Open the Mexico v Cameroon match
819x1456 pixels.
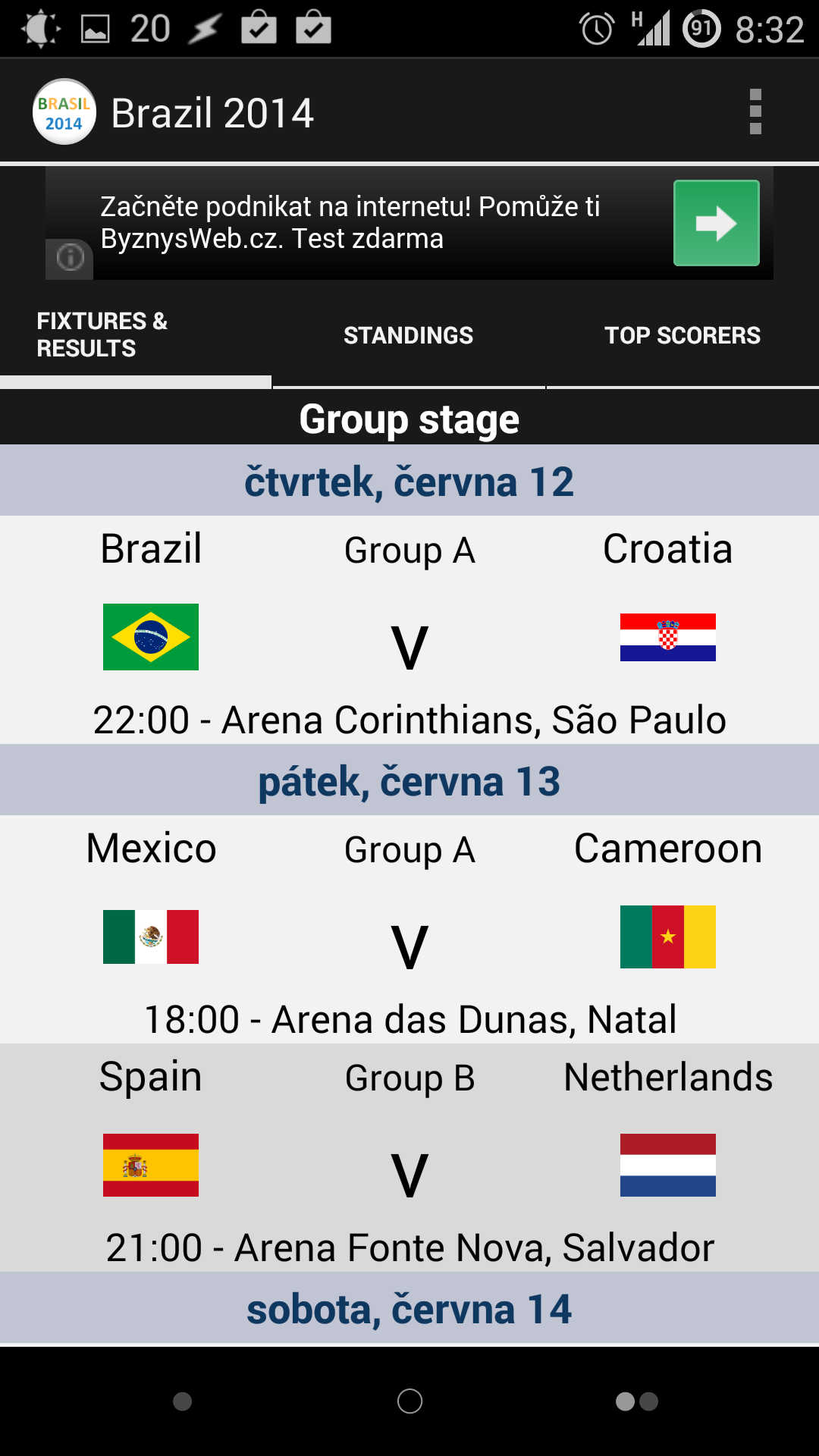[x=409, y=929]
